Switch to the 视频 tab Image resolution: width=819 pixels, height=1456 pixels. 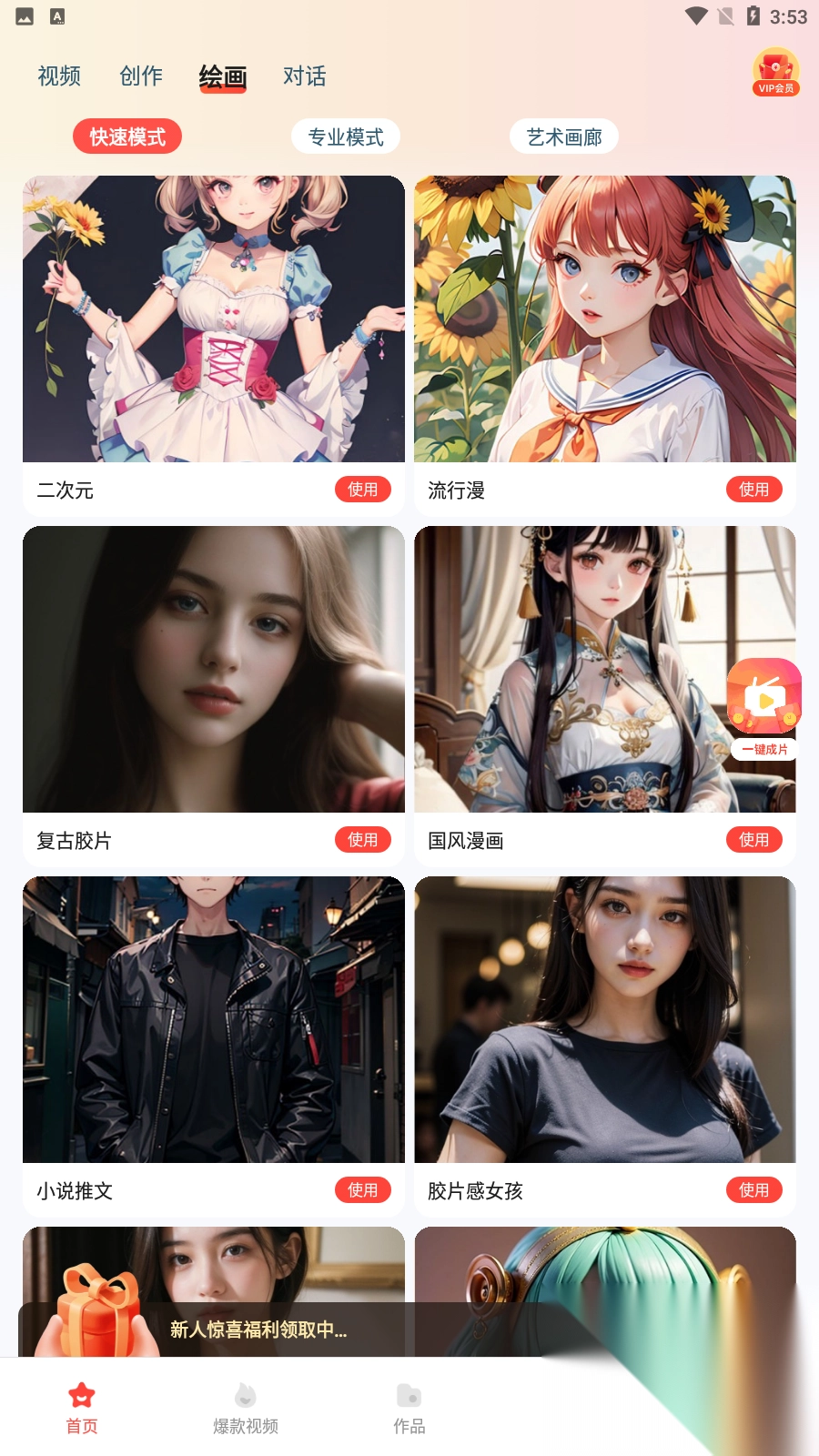tap(58, 76)
